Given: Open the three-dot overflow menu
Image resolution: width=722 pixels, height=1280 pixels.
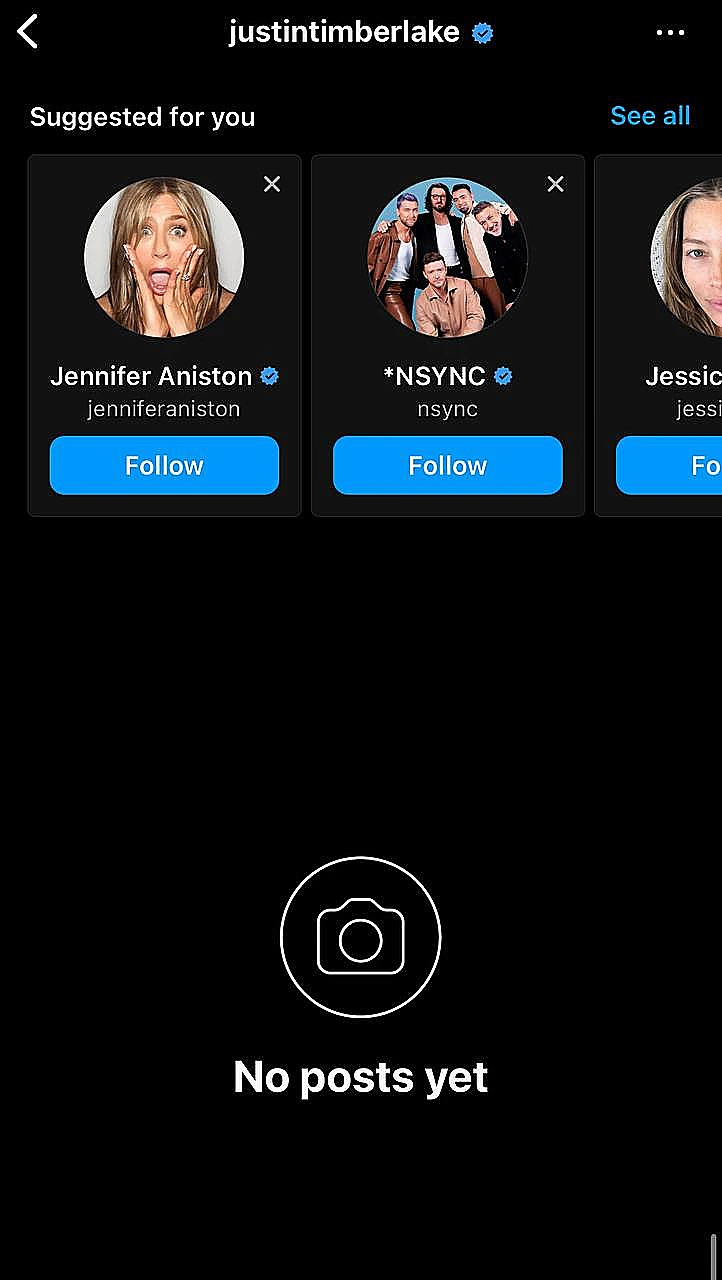Looking at the screenshot, I should 670,33.
